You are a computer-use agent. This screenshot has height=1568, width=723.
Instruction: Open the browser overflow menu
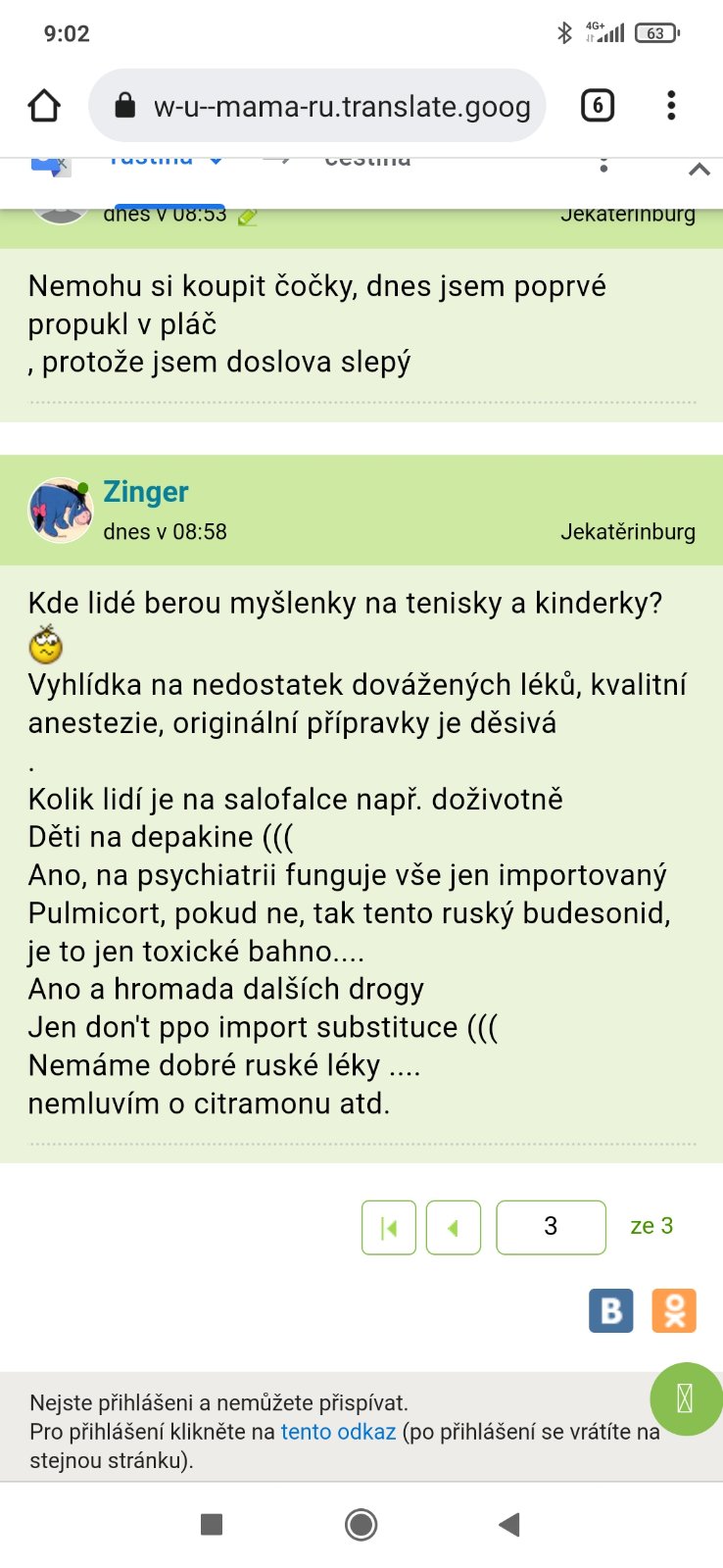671,106
